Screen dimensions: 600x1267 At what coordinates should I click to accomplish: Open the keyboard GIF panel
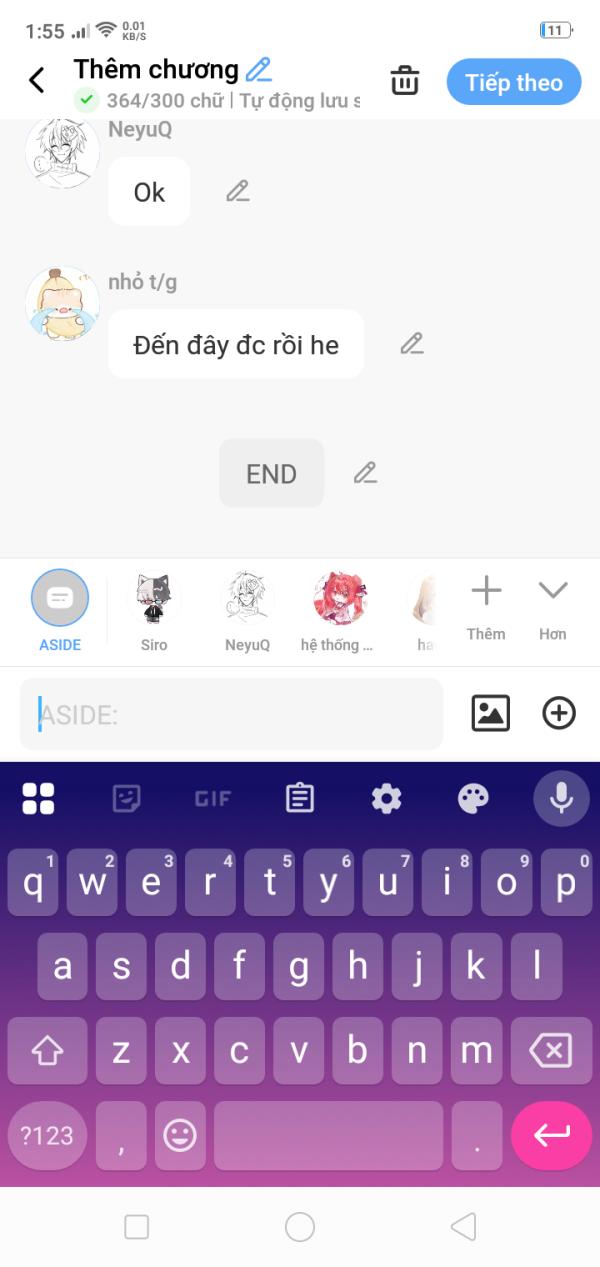(x=212, y=798)
